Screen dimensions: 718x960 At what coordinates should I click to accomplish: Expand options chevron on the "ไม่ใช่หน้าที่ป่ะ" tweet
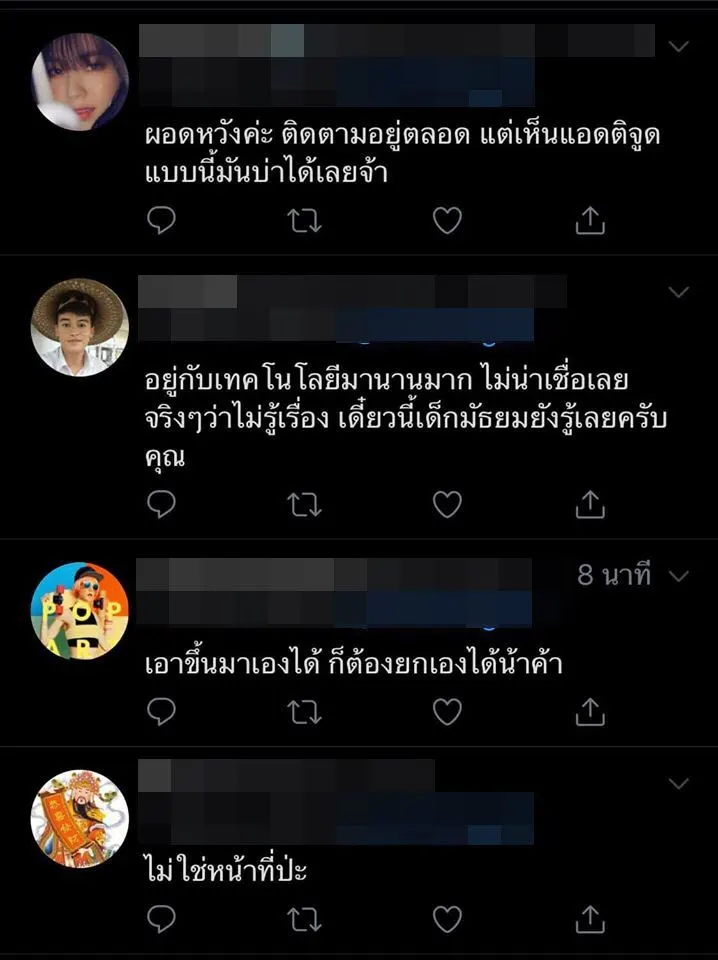[x=679, y=782]
